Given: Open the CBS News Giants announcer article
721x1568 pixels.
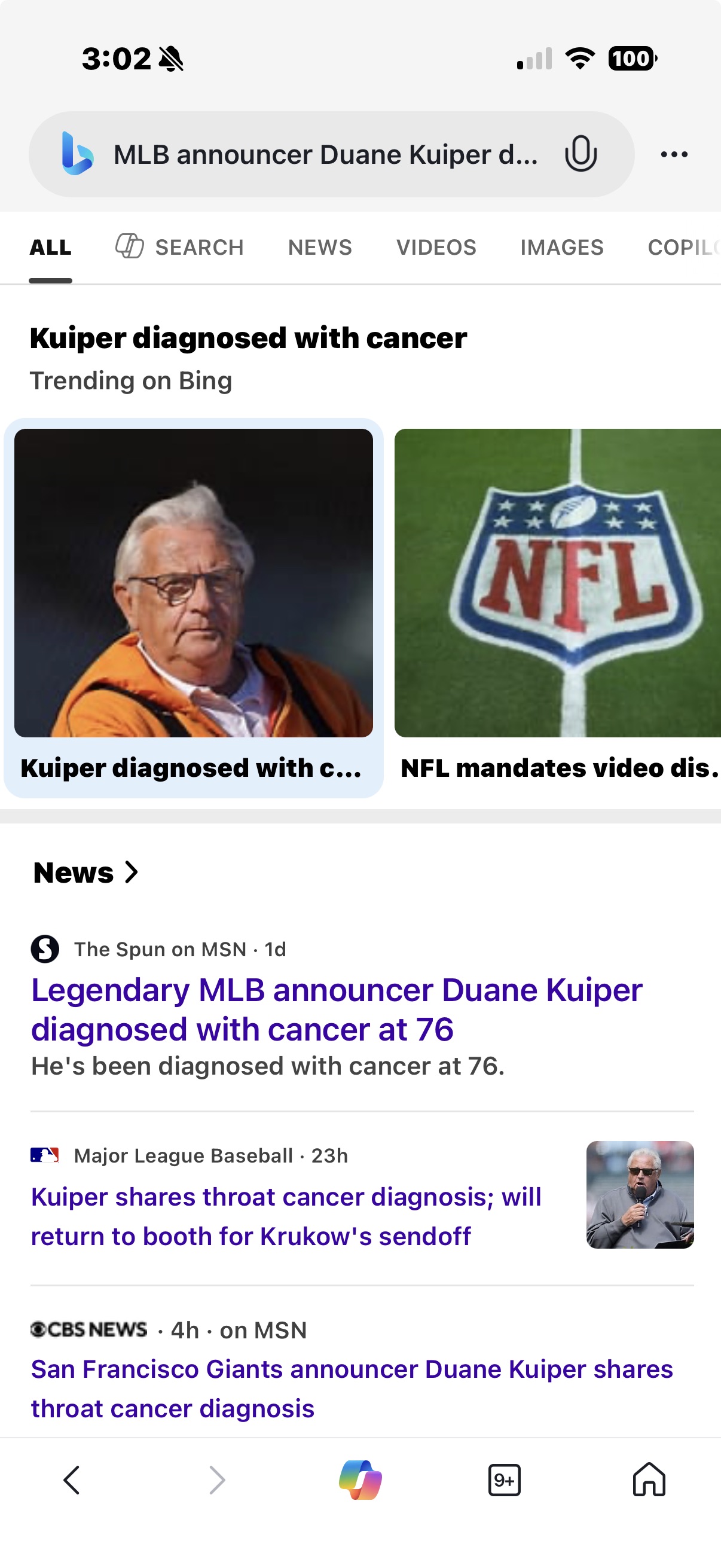Looking at the screenshot, I should (352, 1389).
